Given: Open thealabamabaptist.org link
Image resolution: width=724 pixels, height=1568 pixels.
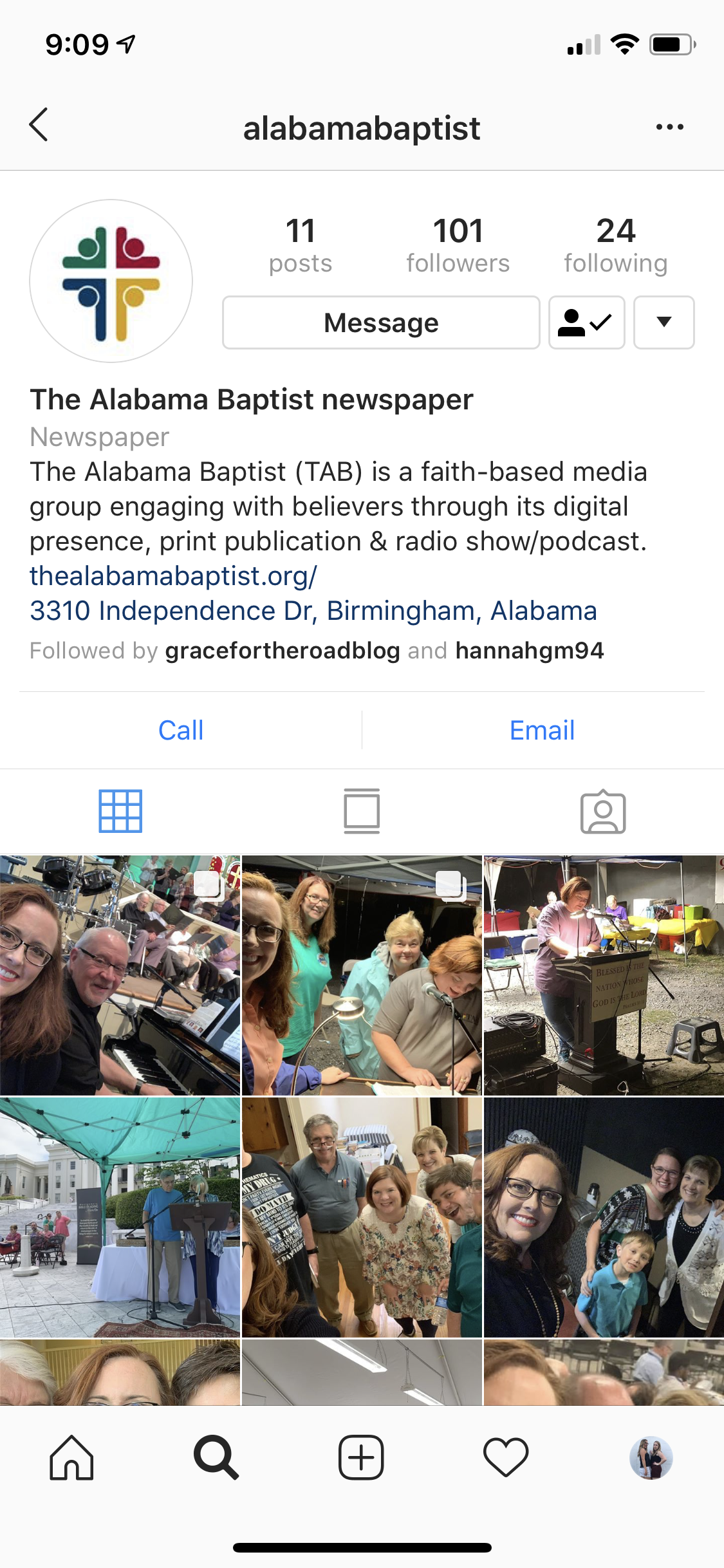Looking at the screenshot, I should (x=173, y=576).
